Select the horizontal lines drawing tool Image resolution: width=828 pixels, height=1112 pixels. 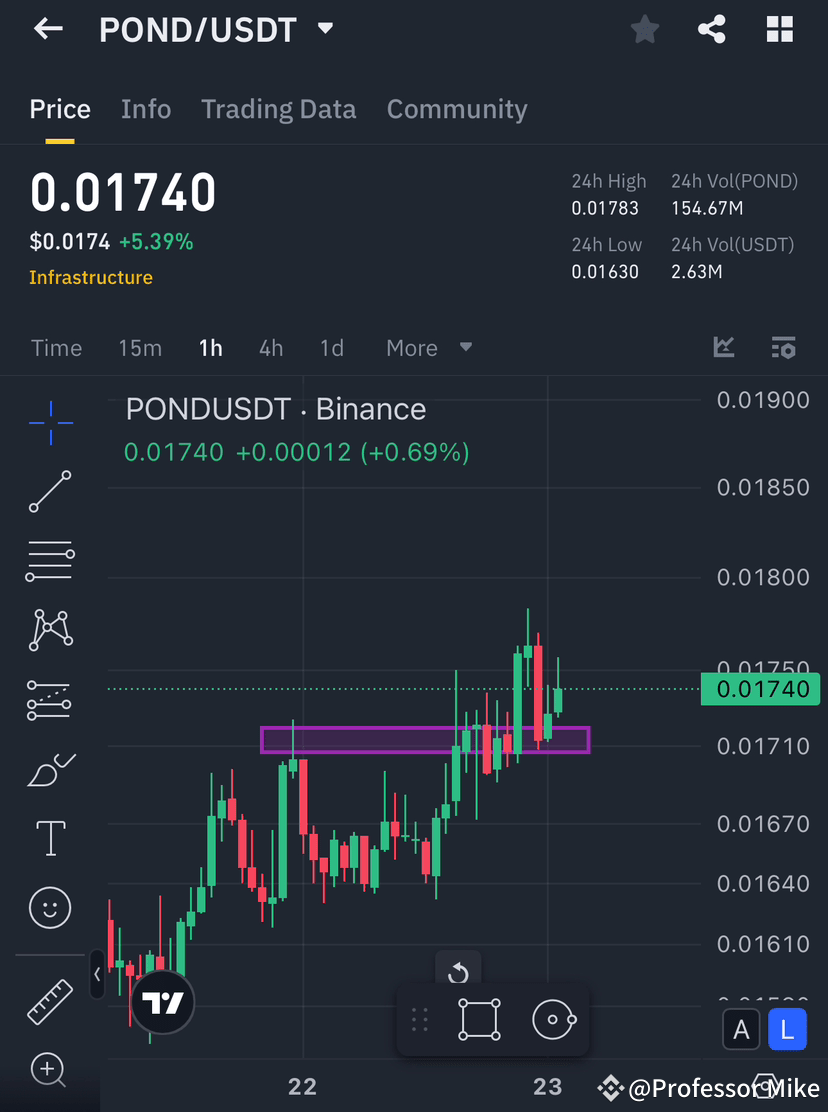pos(50,560)
